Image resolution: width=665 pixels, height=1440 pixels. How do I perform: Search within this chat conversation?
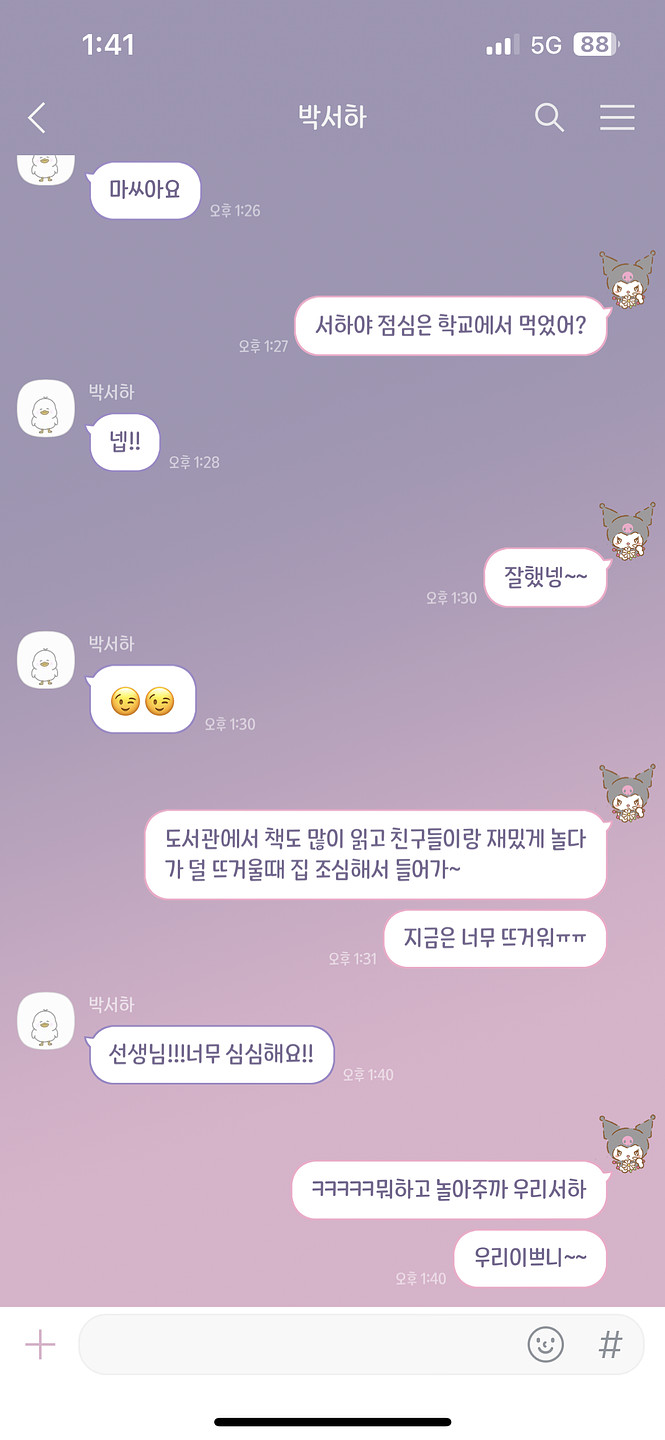click(549, 118)
